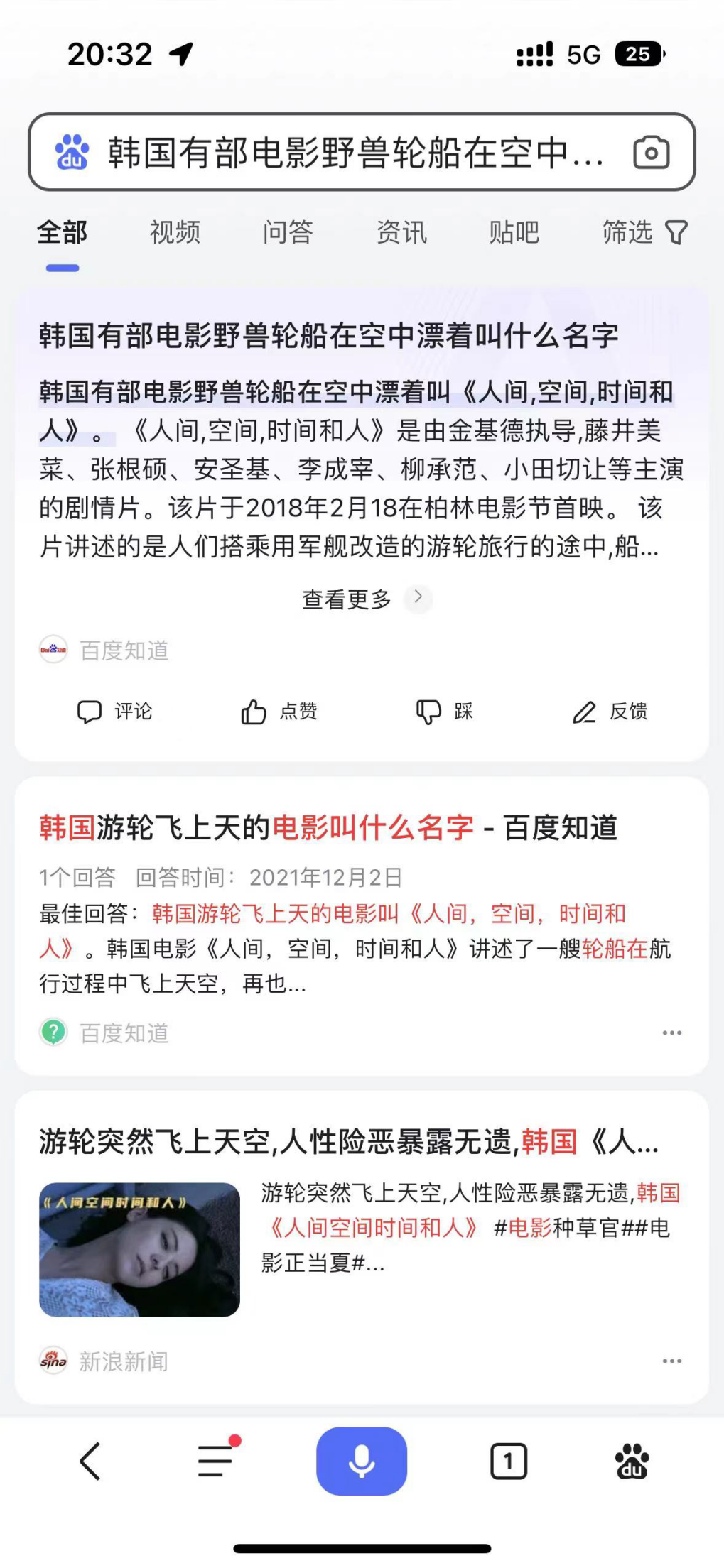Viewport: 724px width, 1568px height.
Task: Switch to the 视频 tab
Action: click(175, 232)
